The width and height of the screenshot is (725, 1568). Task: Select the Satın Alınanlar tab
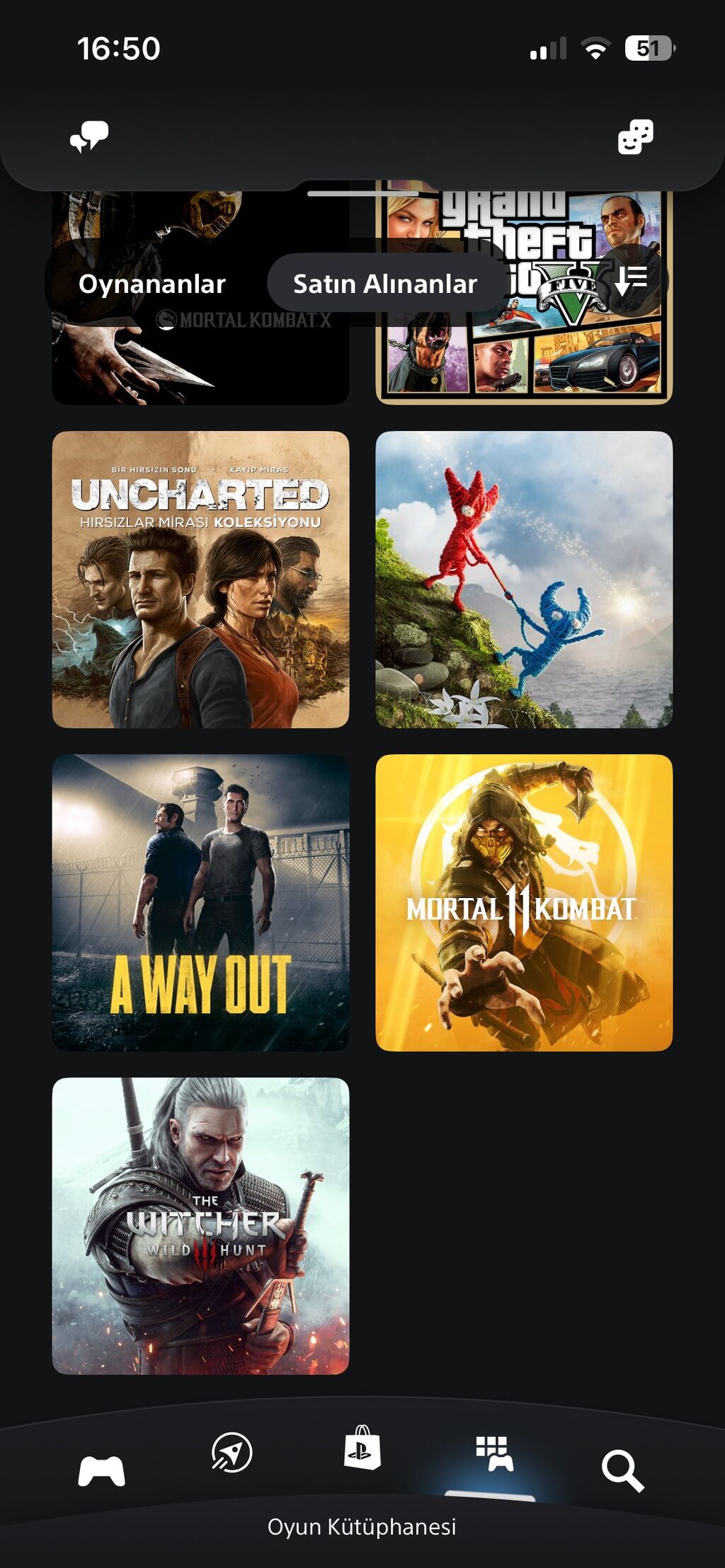384,283
